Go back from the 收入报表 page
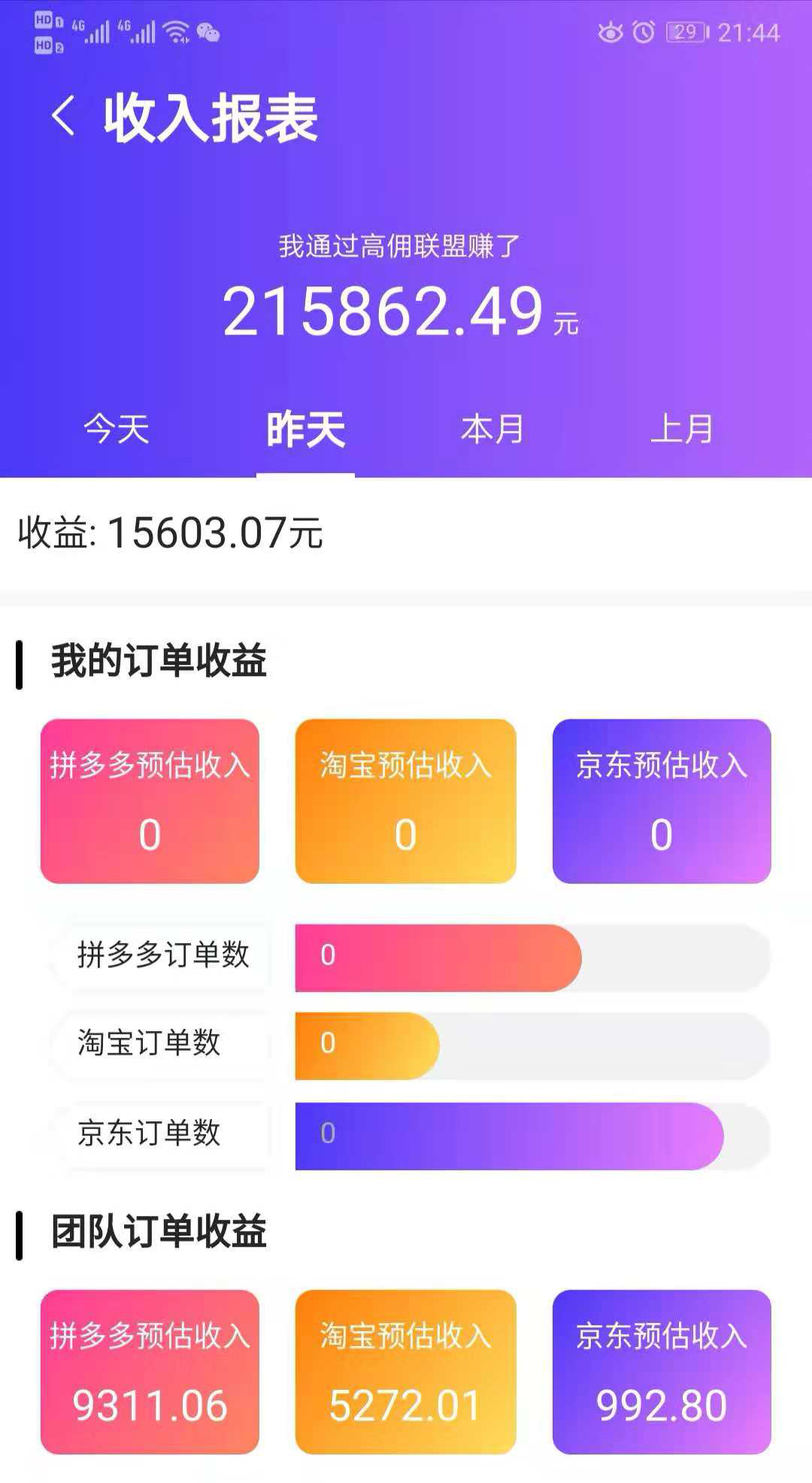The height and width of the screenshot is (1483, 812). (x=63, y=117)
